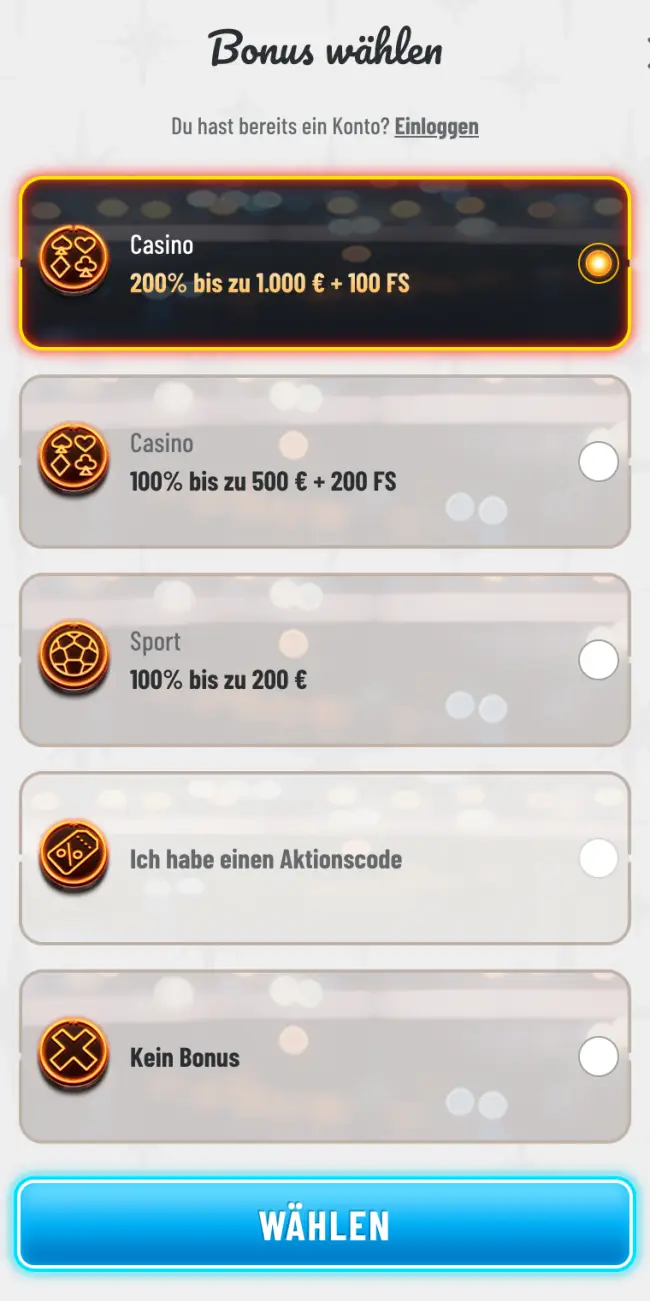Pick the Ich habe einen Aktionscode option
This screenshot has width=650, height=1301.
(598, 858)
